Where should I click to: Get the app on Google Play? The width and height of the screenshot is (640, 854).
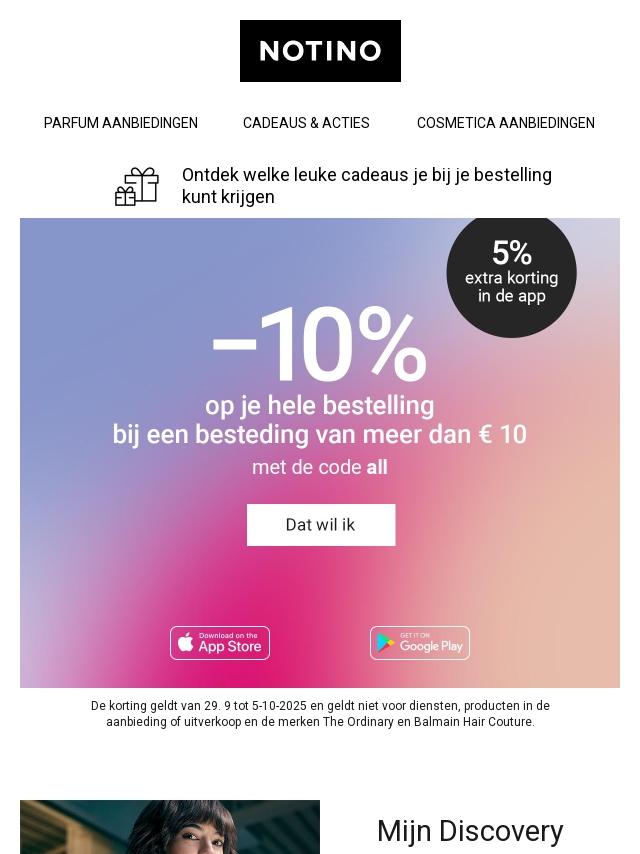420,643
